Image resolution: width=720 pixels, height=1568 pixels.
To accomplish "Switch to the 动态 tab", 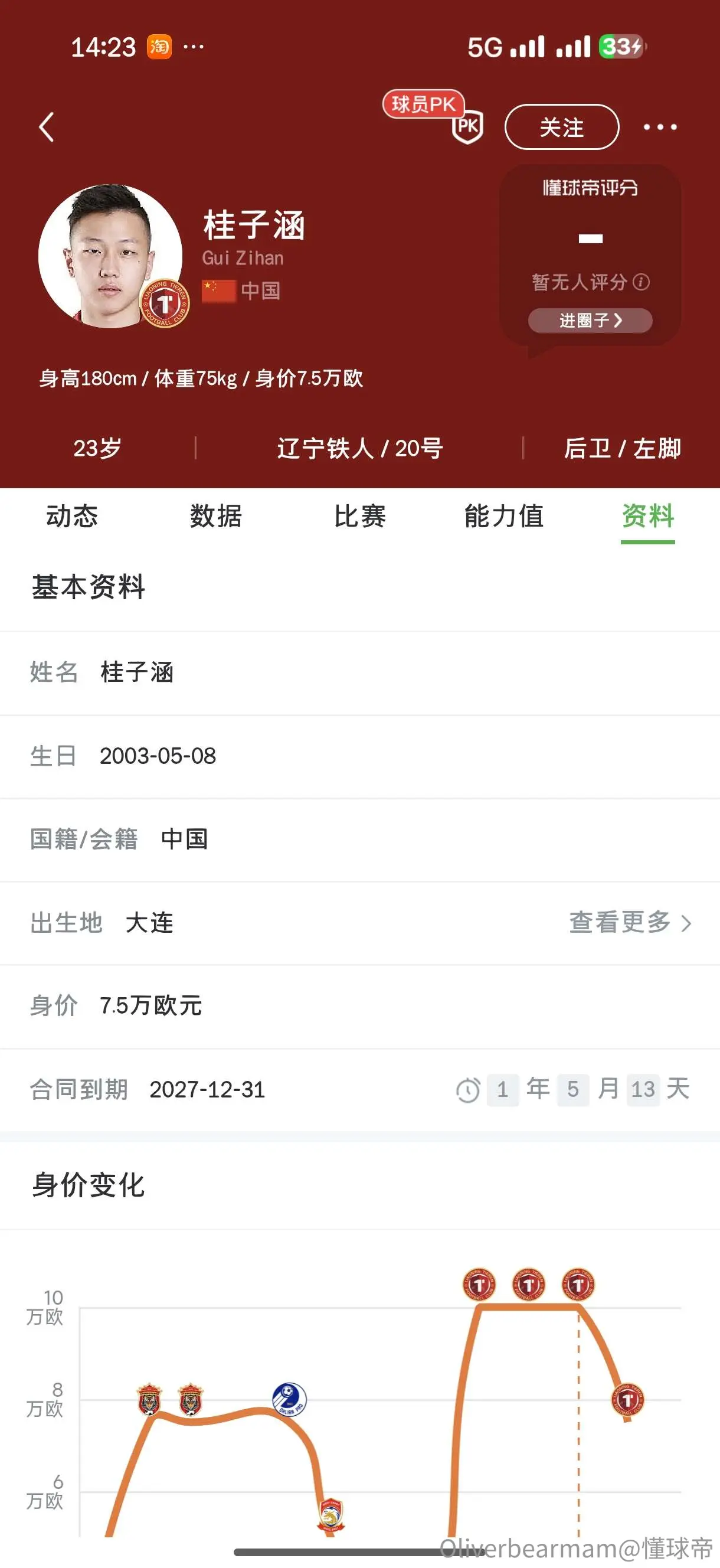I will click(x=72, y=516).
